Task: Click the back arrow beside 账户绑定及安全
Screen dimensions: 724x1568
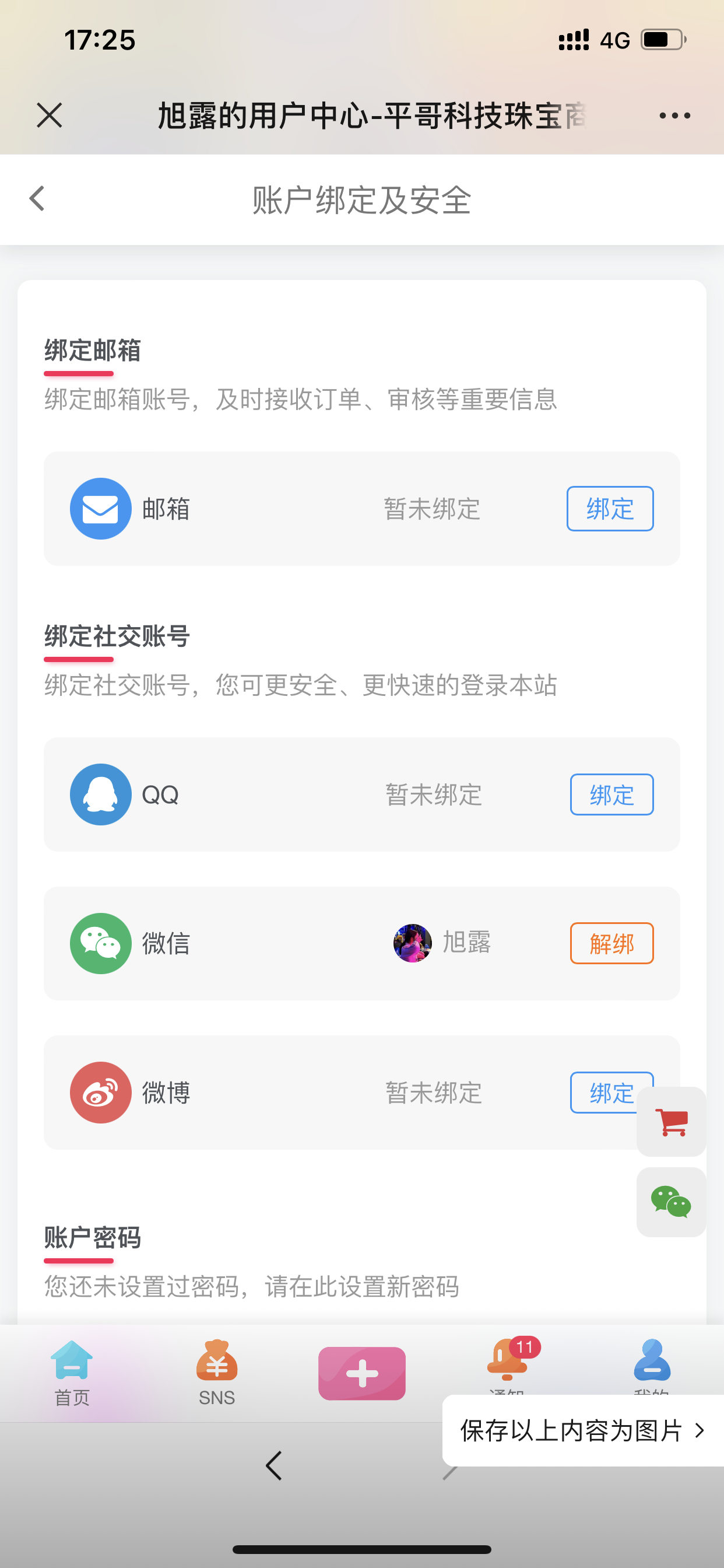Action: click(38, 198)
